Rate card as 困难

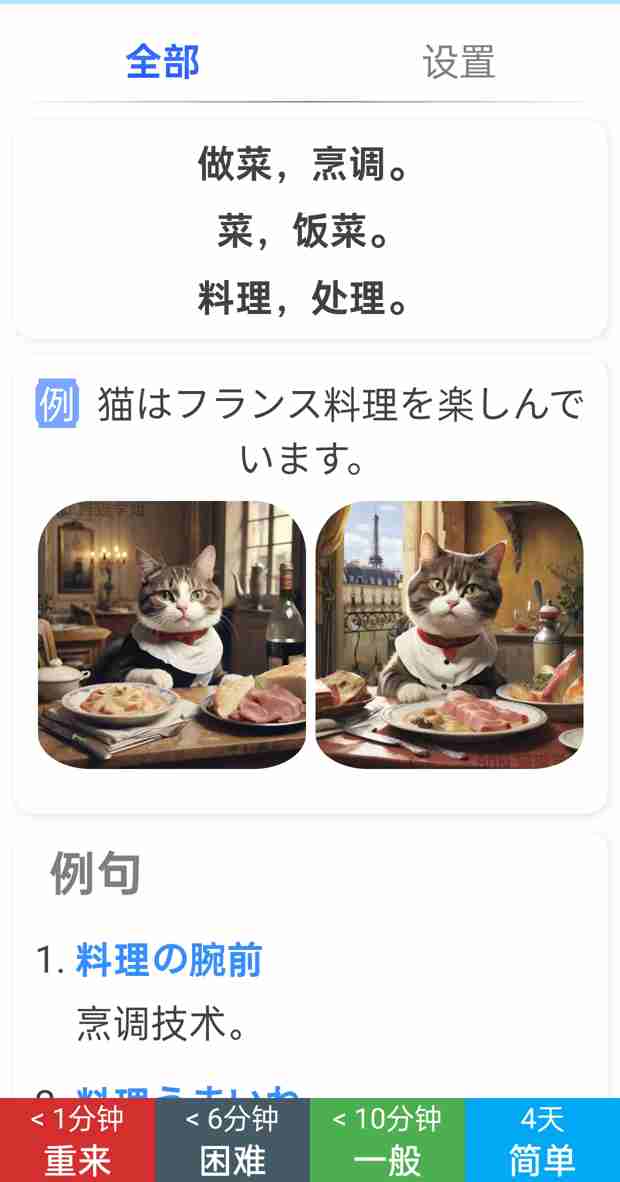(x=232, y=1140)
